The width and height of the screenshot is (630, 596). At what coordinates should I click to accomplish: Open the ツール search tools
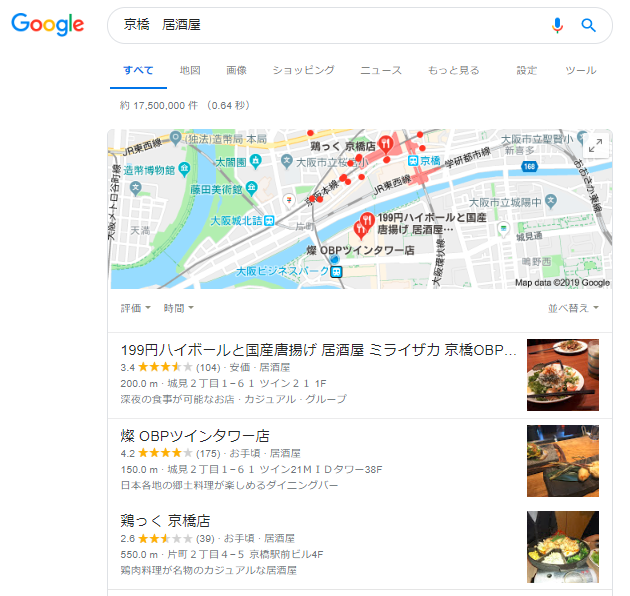(x=581, y=70)
